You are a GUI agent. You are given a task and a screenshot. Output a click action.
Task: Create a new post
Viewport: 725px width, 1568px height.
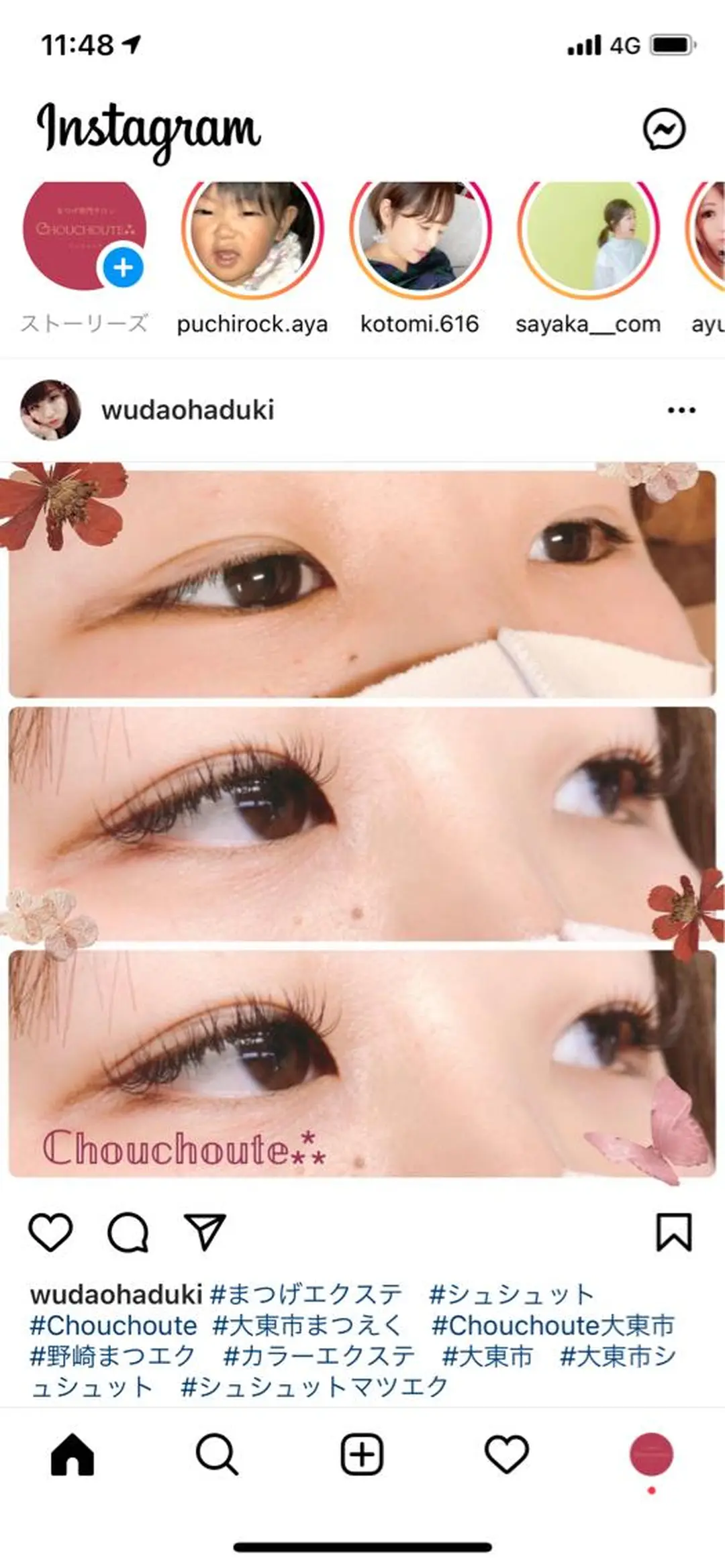362,1455
